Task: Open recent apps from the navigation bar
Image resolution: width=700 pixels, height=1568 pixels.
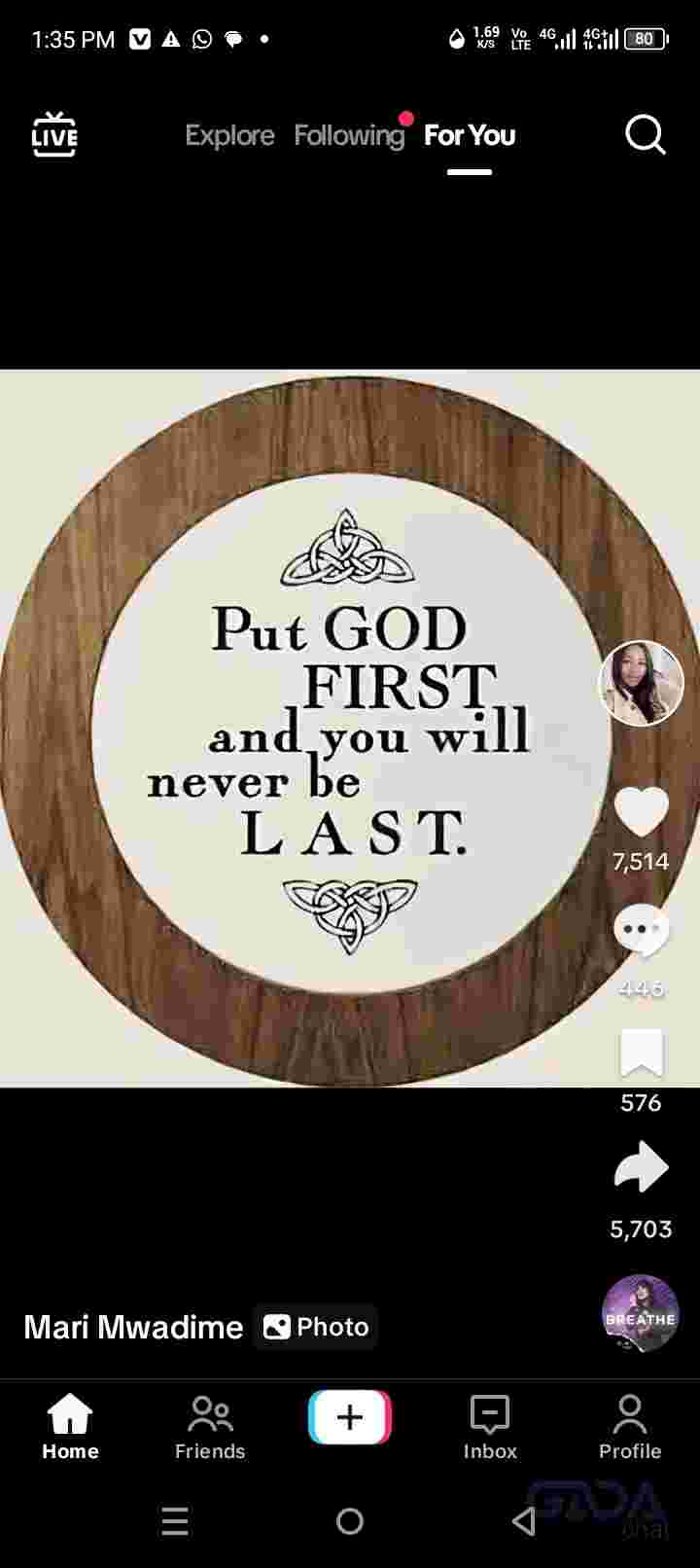Action: pyautogui.click(x=175, y=1520)
